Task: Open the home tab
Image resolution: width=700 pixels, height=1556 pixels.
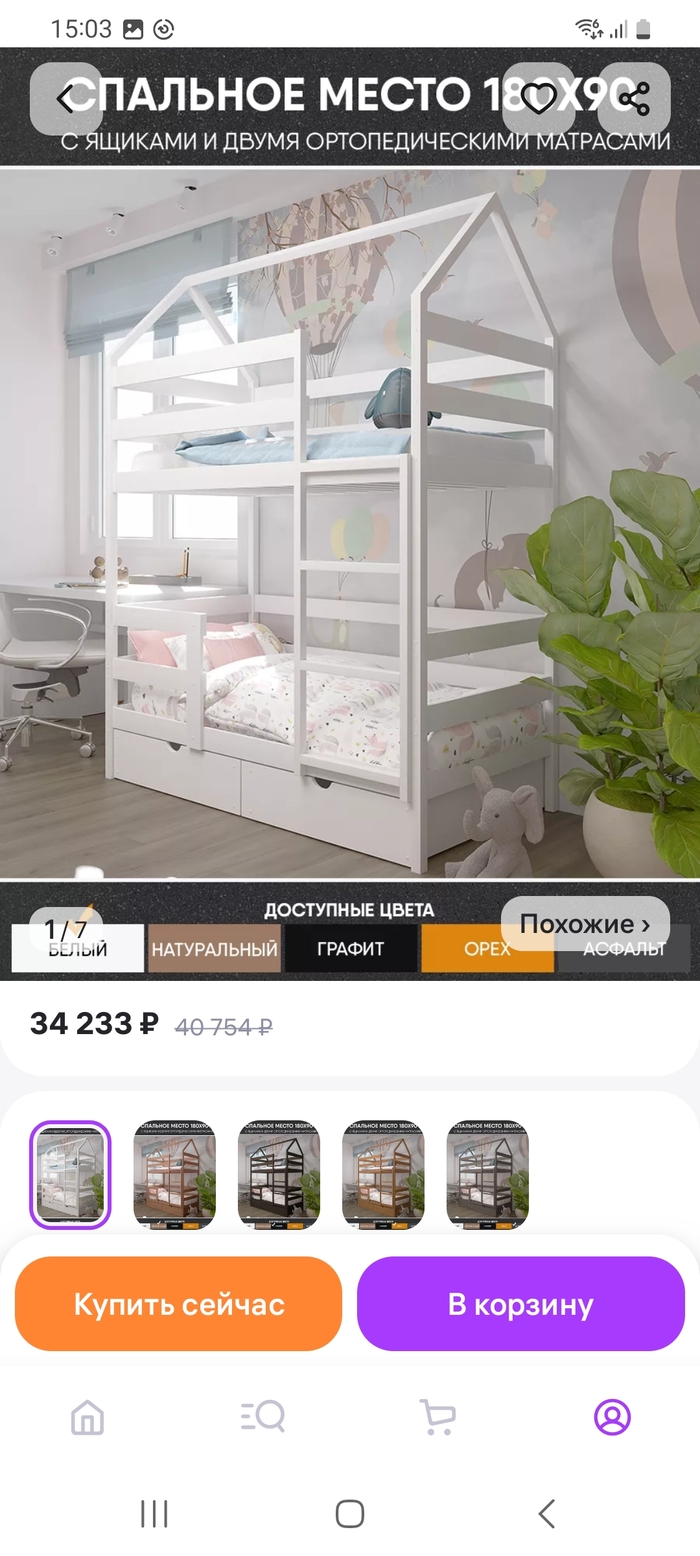Action: pyautogui.click(x=87, y=1417)
